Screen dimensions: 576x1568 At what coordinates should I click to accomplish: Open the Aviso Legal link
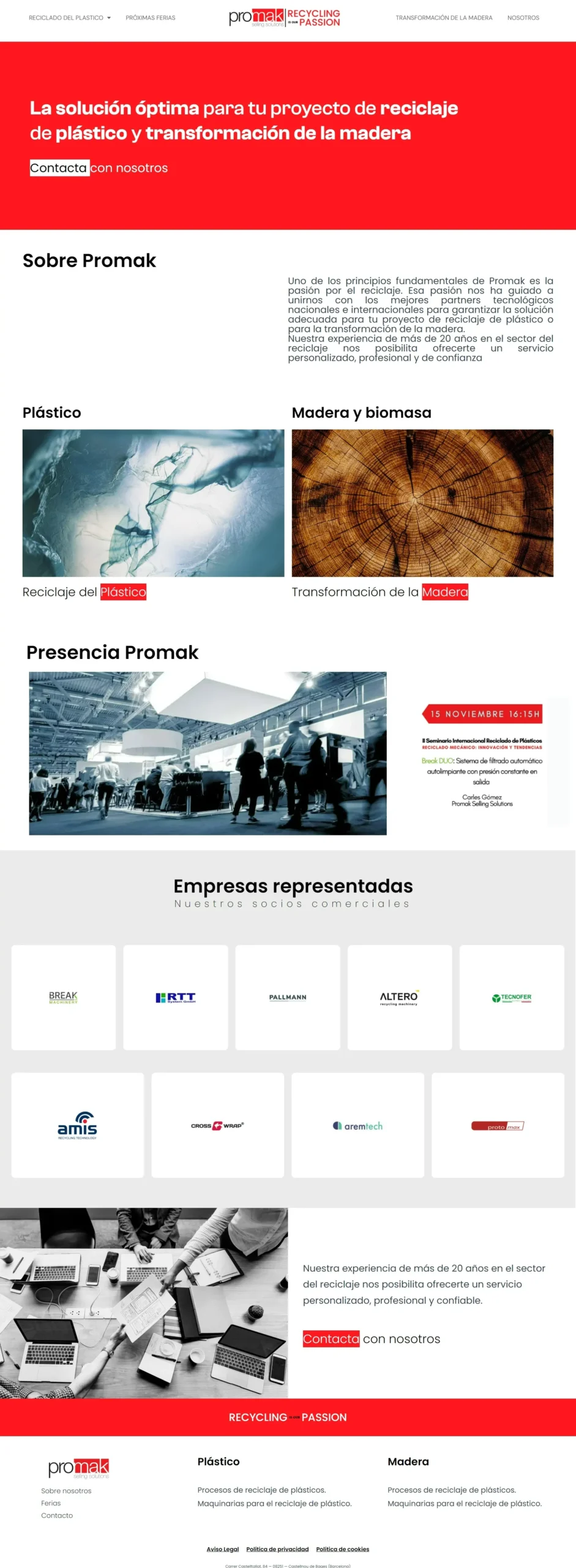(222, 1549)
